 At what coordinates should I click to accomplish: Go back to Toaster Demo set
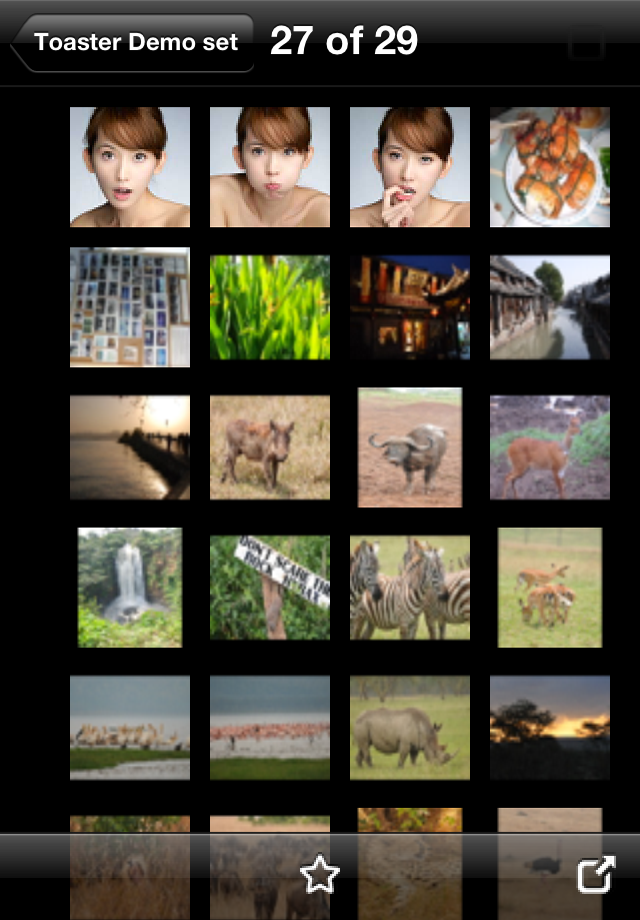click(135, 42)
